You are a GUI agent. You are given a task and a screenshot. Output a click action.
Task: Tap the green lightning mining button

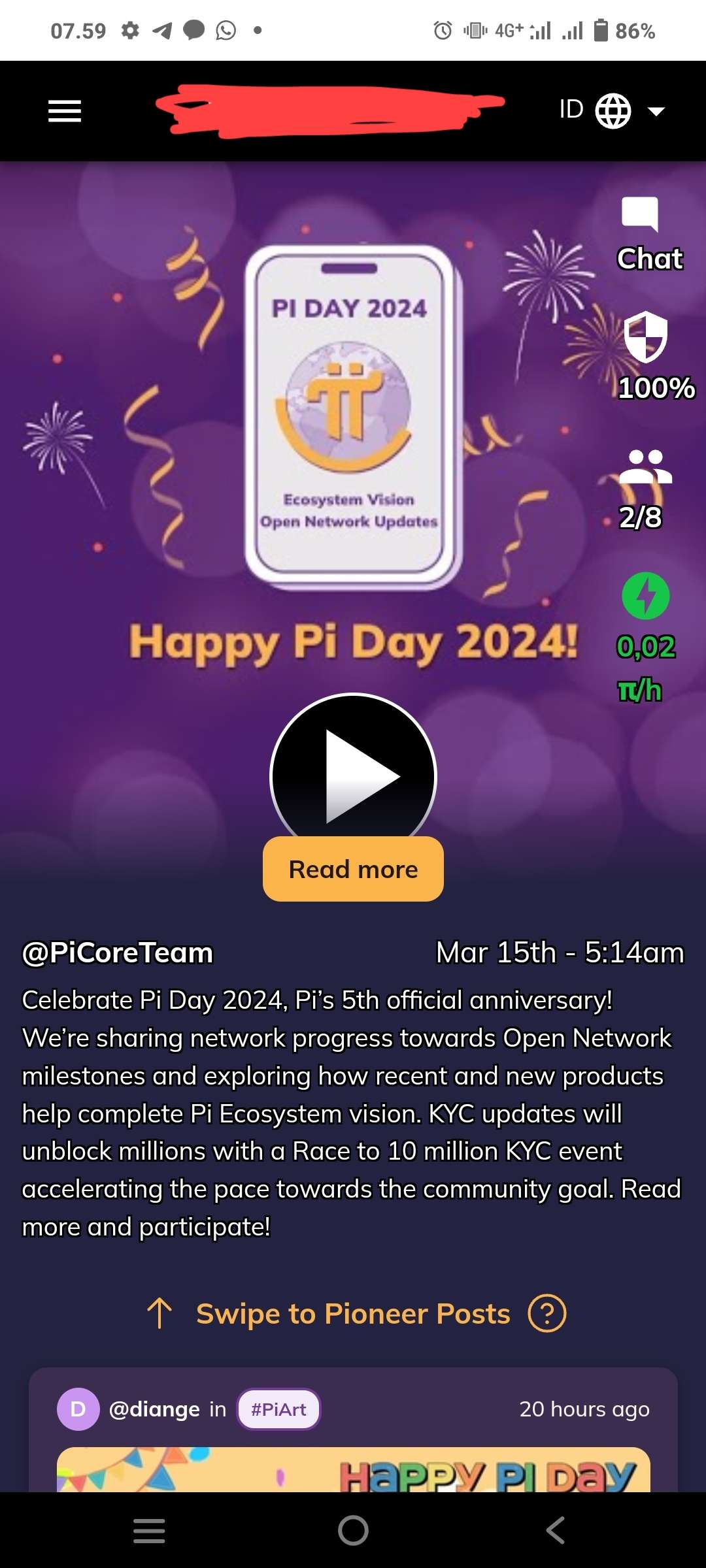click(645, 596)
